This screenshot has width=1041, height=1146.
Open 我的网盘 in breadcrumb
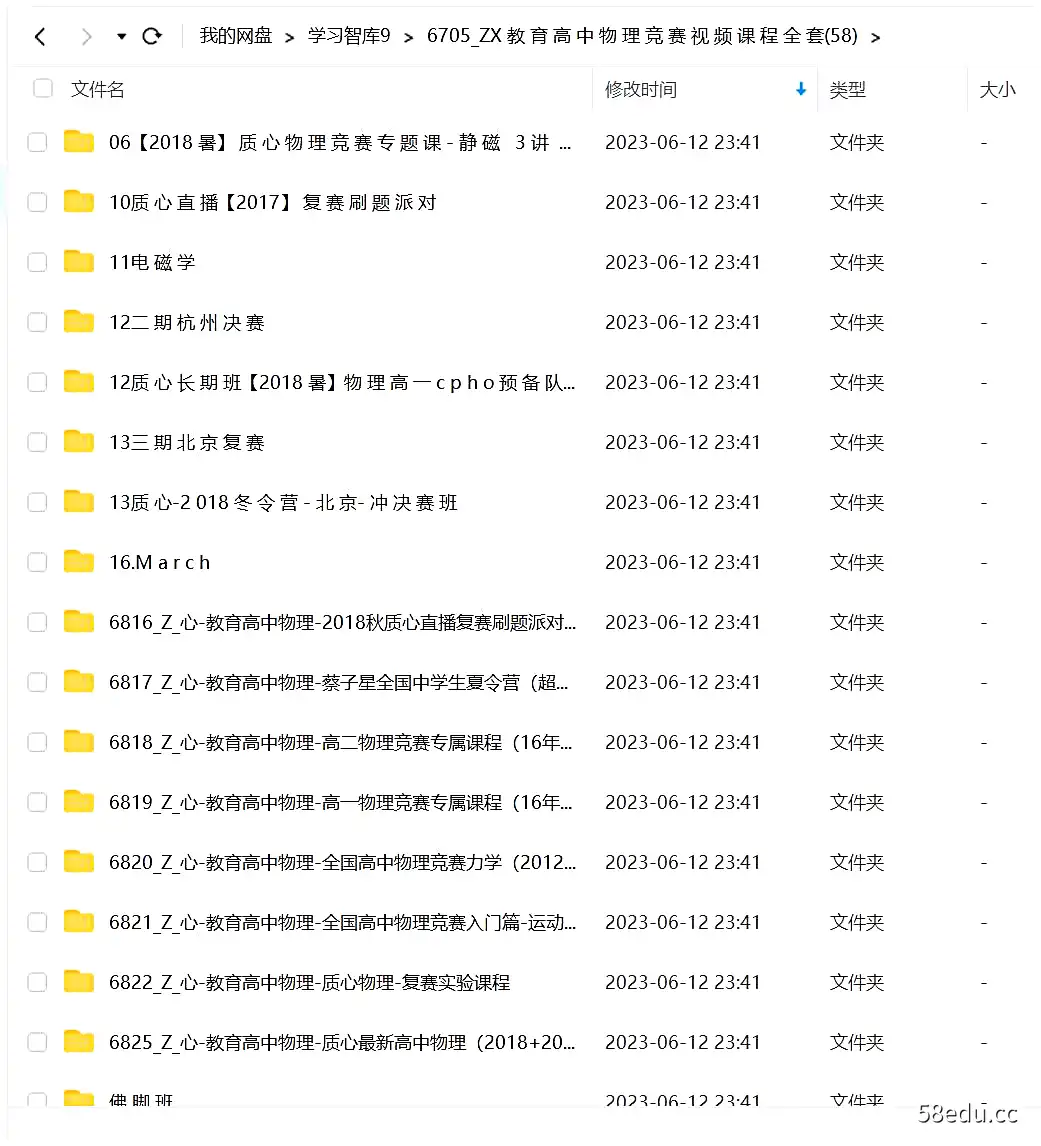pos(235,37)
